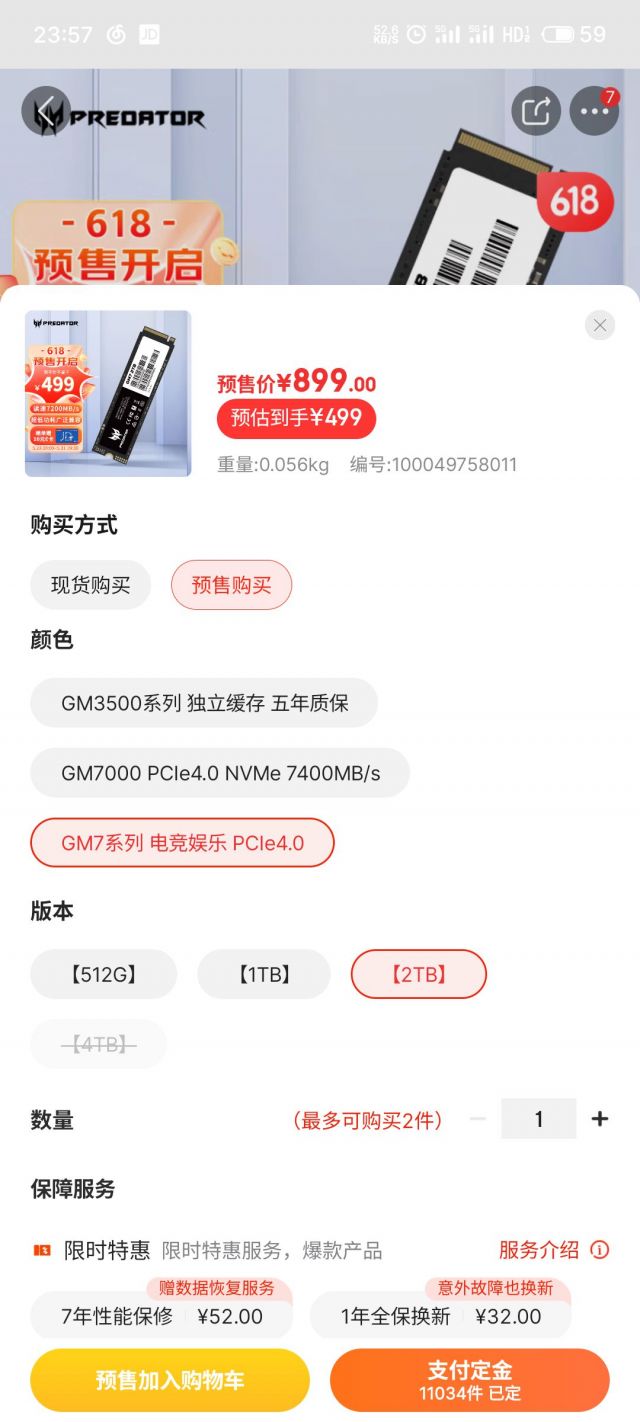This screenshot has width=640, height=1422.
Task: Share this product page
Action: pos(536,111)
